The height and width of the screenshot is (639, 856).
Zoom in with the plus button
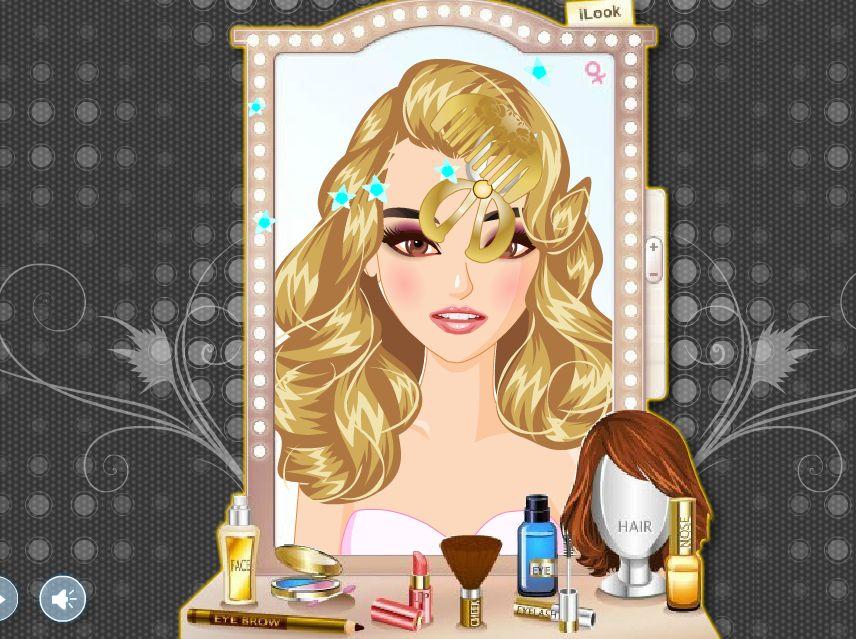point(653,247)
